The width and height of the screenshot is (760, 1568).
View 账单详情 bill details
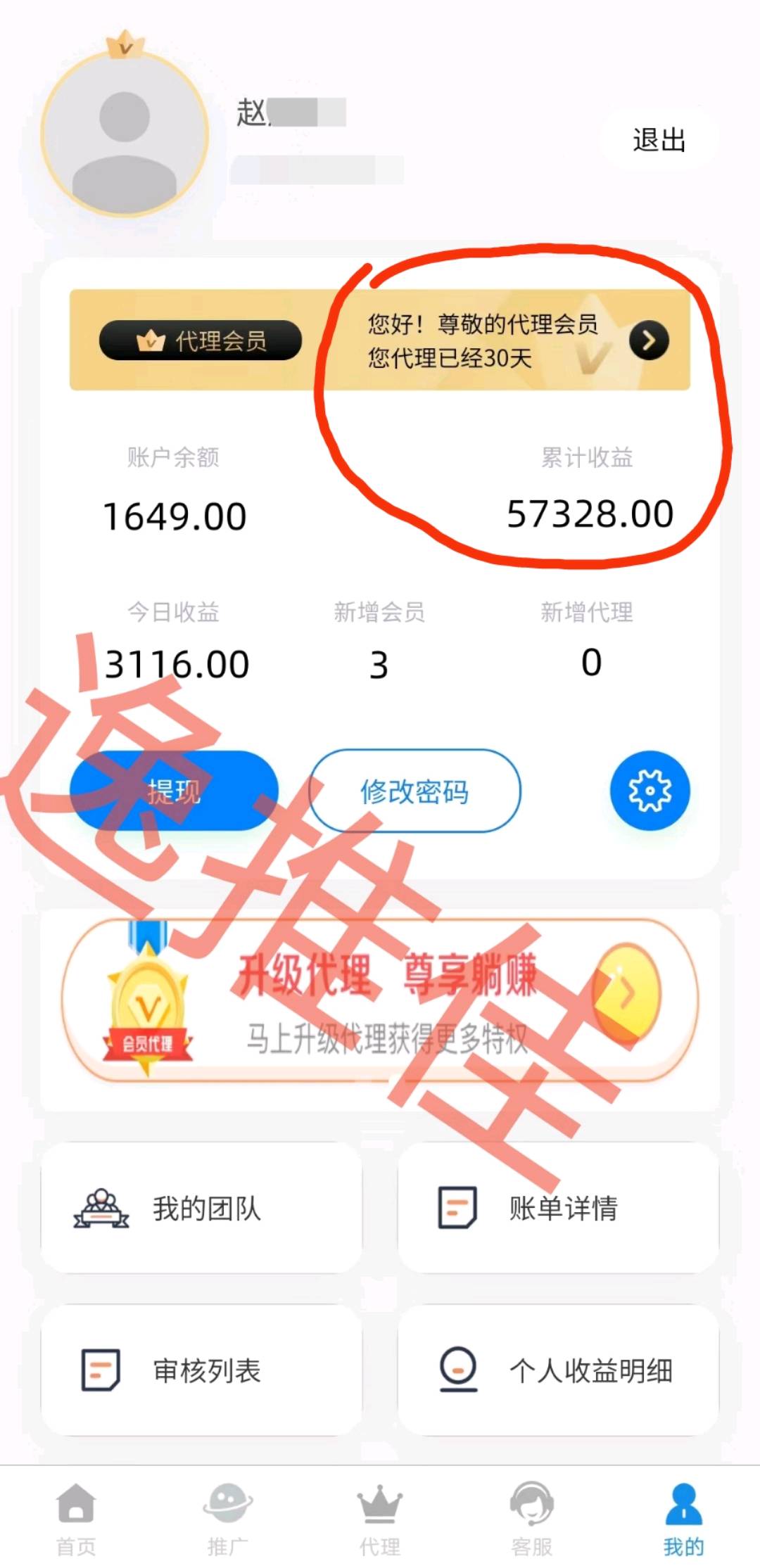pos(559,1209)
